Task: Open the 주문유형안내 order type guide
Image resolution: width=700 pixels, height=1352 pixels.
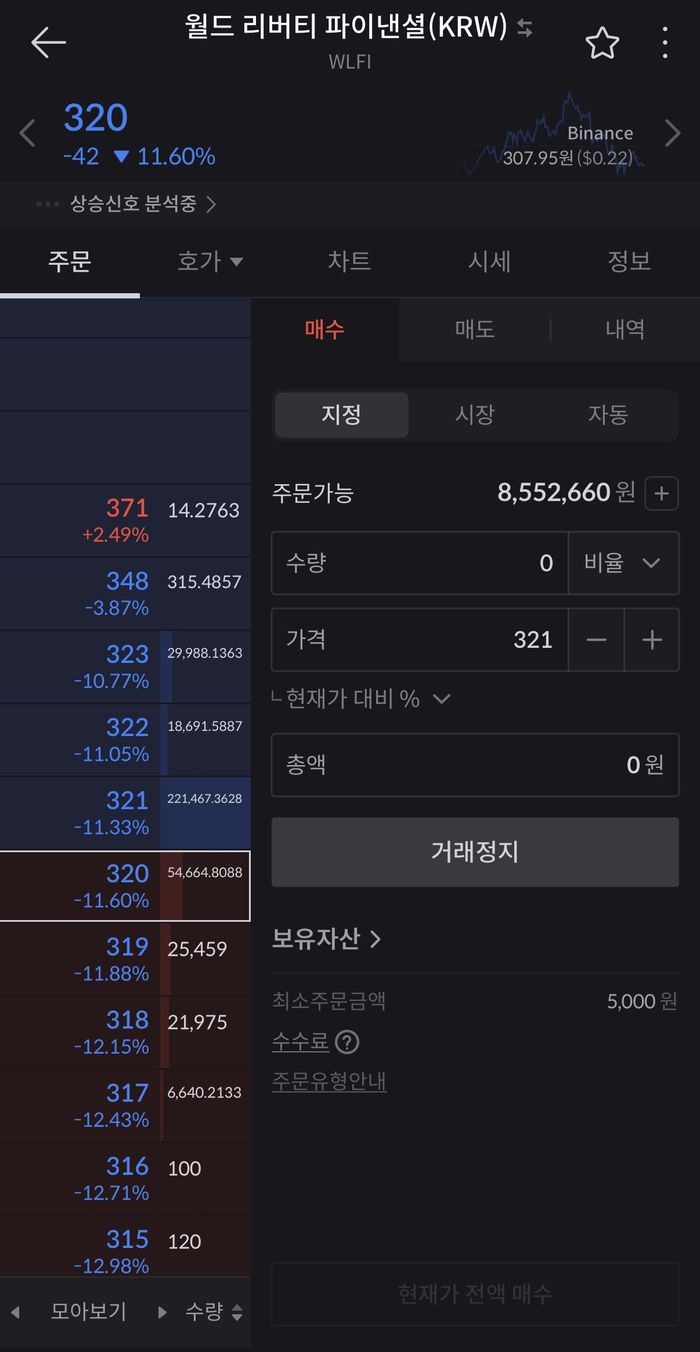Action: click(x=329, y=1081)
